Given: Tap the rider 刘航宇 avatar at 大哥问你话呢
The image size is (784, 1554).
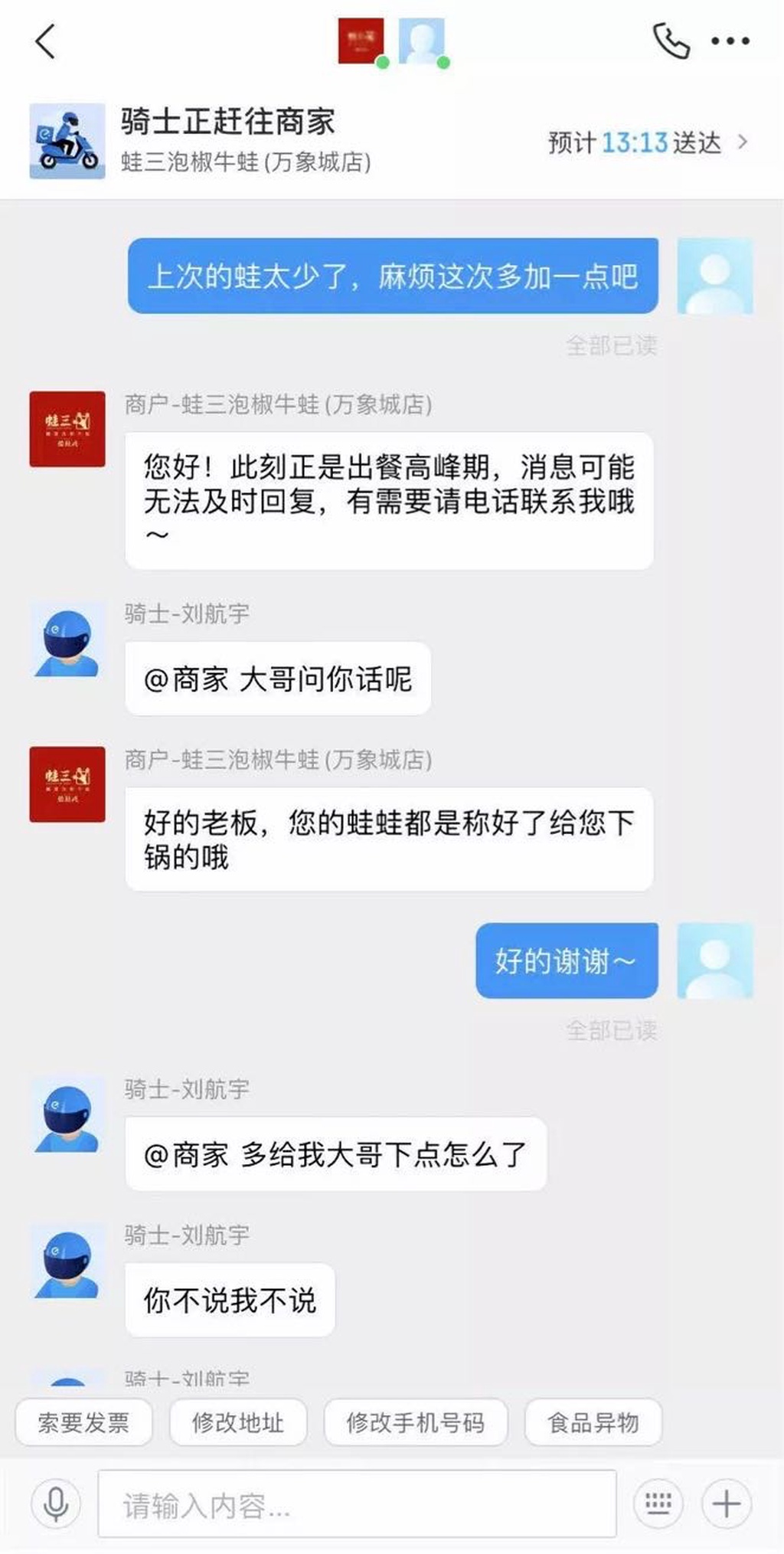Looking at the screenshot, I should (67, 641).
